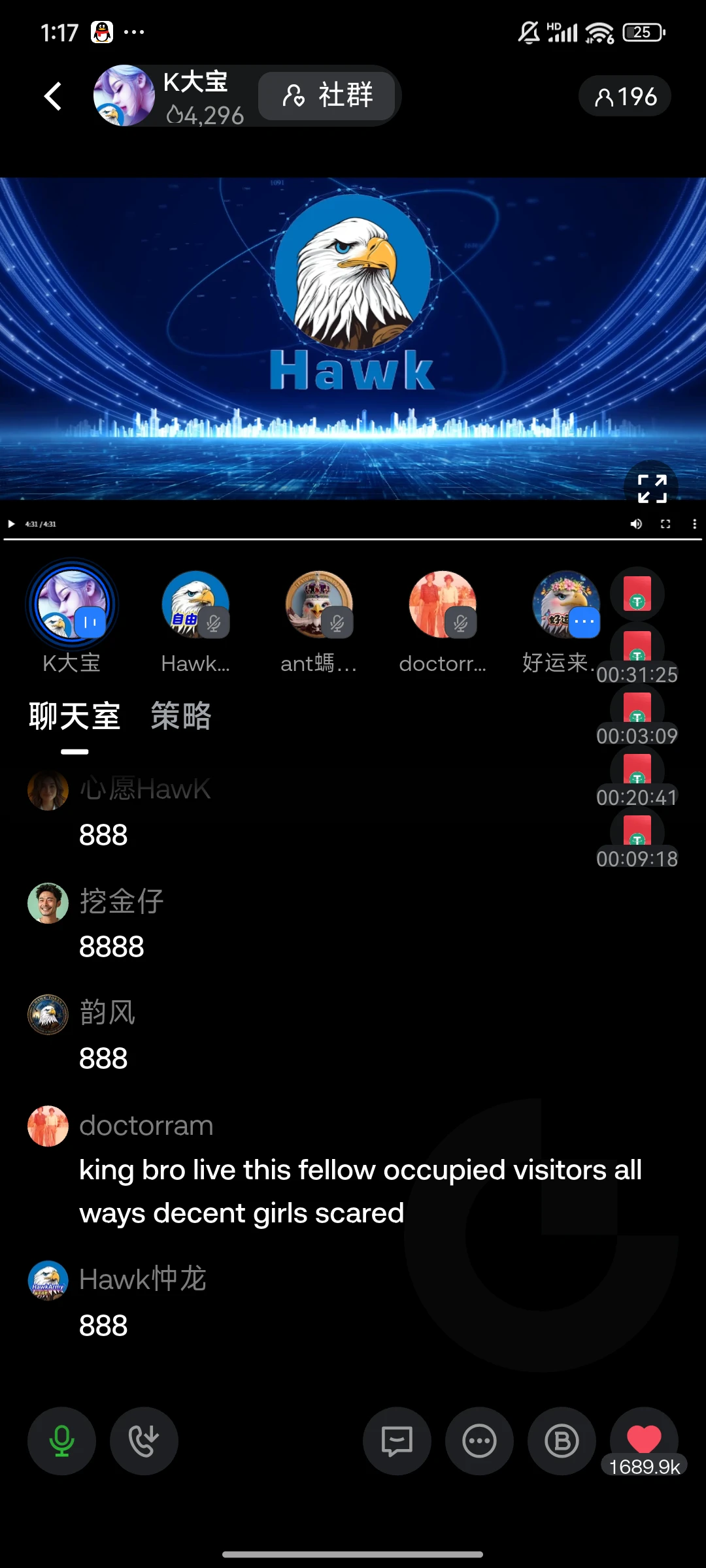This screenshot has height=1568, width=706.
Task: View the 196 audience members list
Action: 625,96
